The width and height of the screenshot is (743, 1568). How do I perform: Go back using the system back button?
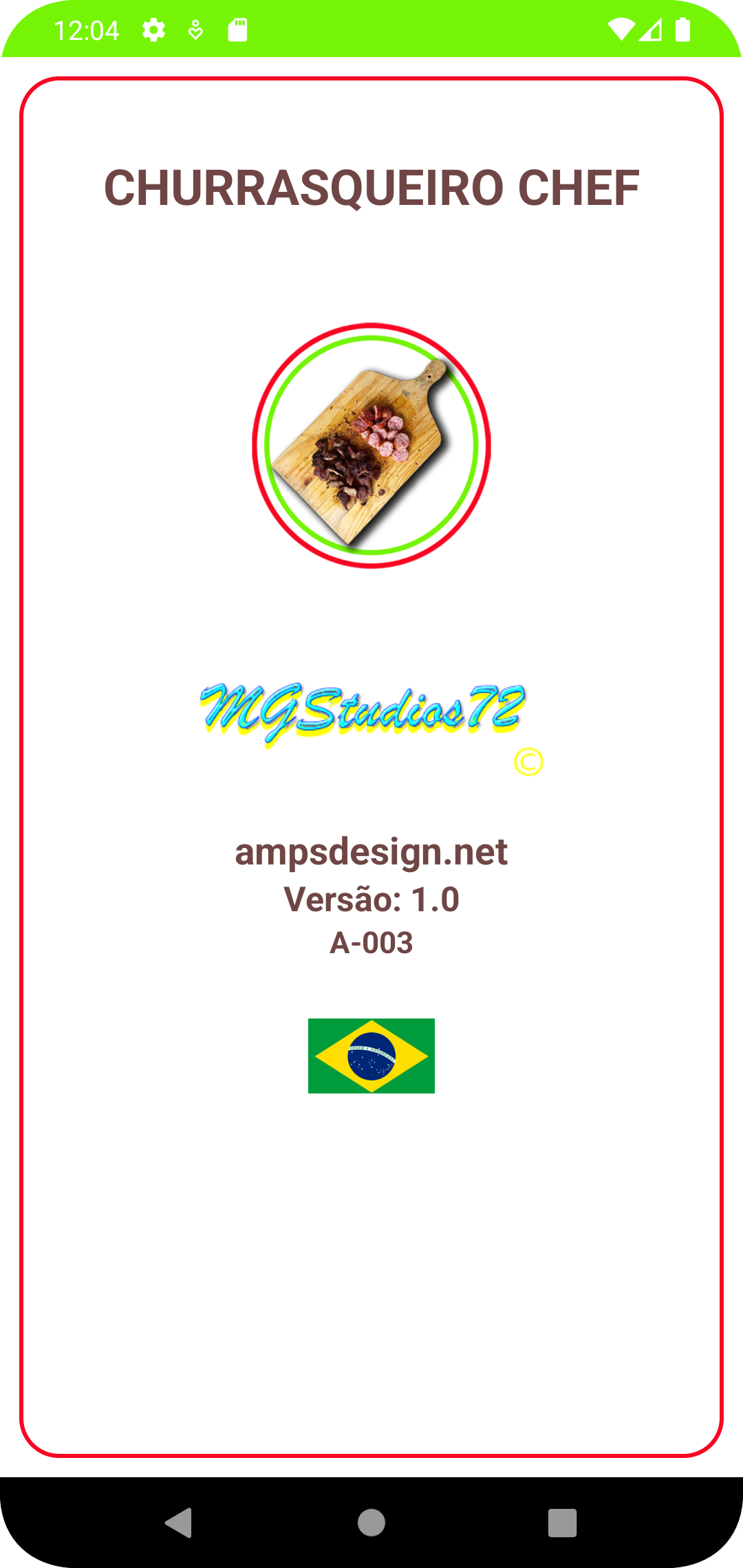180,1523
